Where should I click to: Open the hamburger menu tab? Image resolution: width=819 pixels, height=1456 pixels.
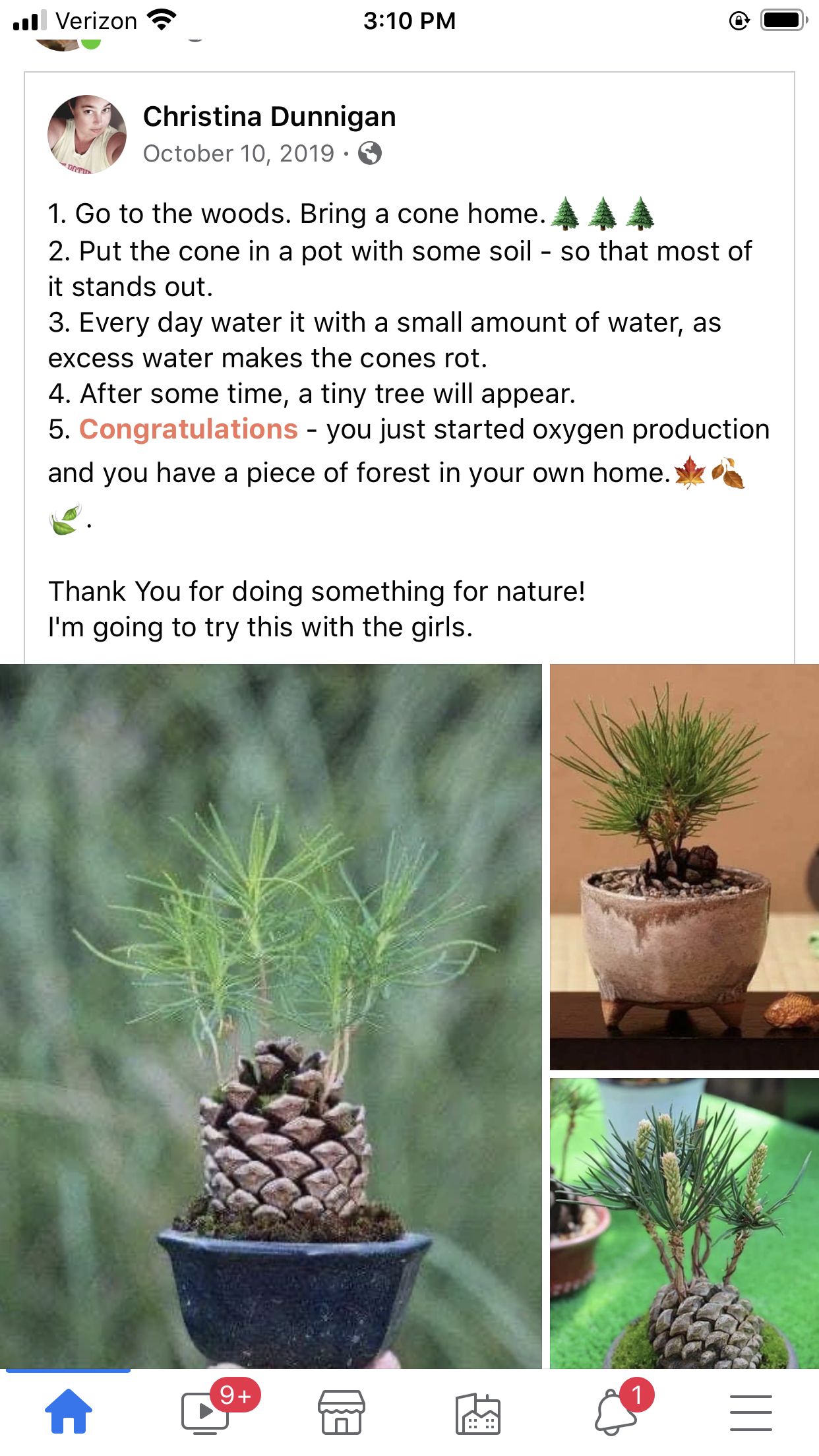(x=751, y=1412)
